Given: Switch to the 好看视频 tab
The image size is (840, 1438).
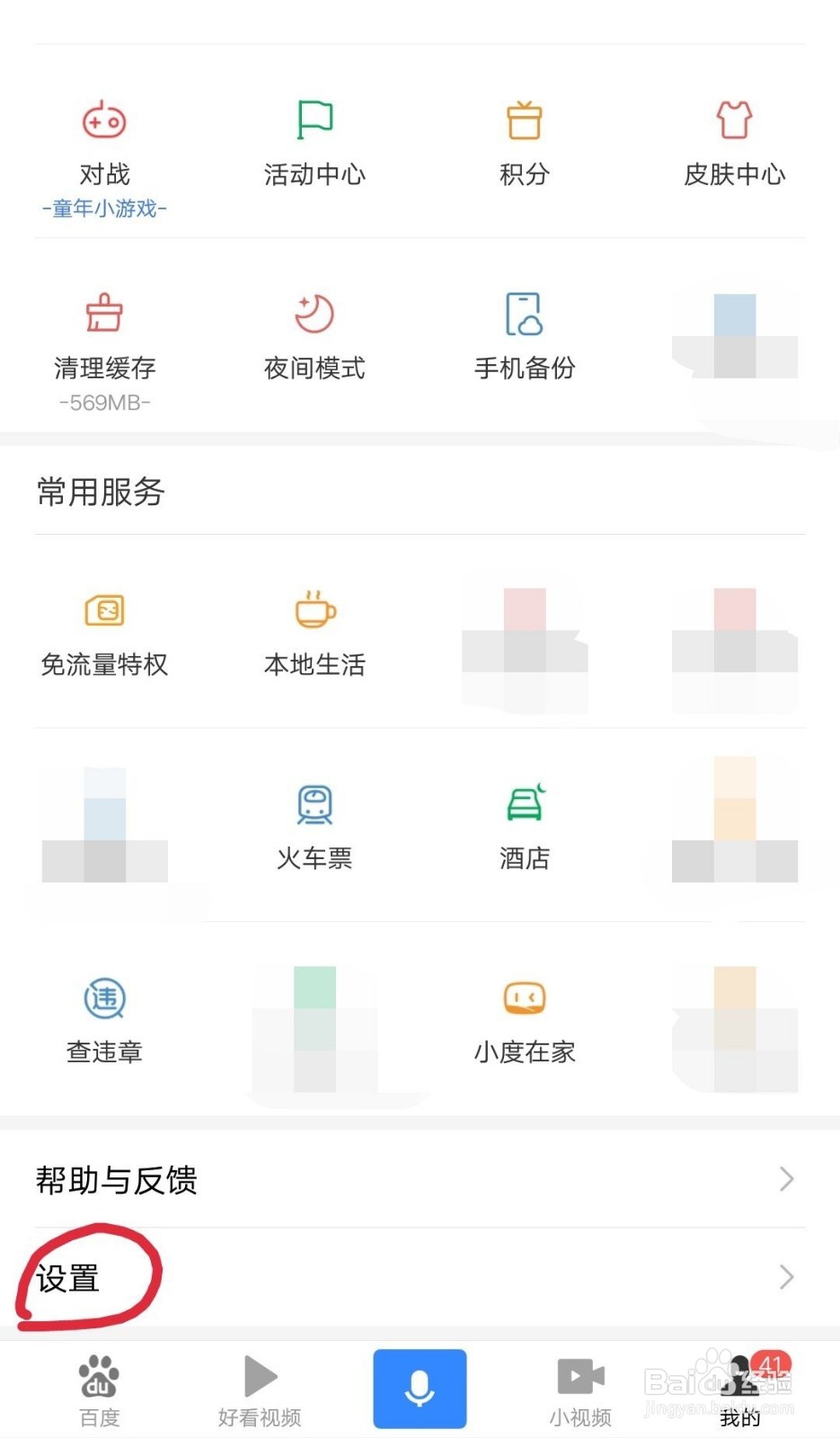Looking at the screenshot, I should [x=260, y=1390].
